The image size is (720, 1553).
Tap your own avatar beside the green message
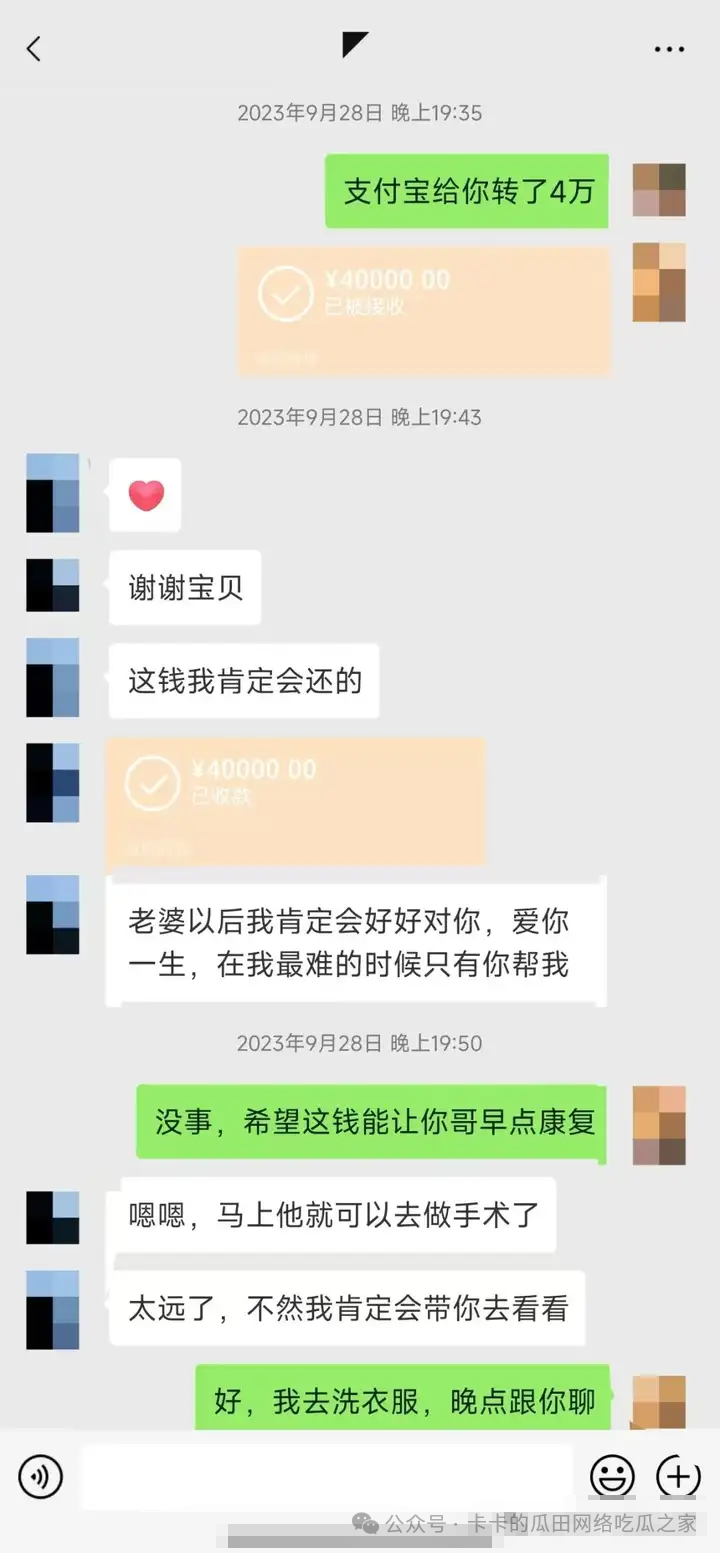[x=657, y=190]
